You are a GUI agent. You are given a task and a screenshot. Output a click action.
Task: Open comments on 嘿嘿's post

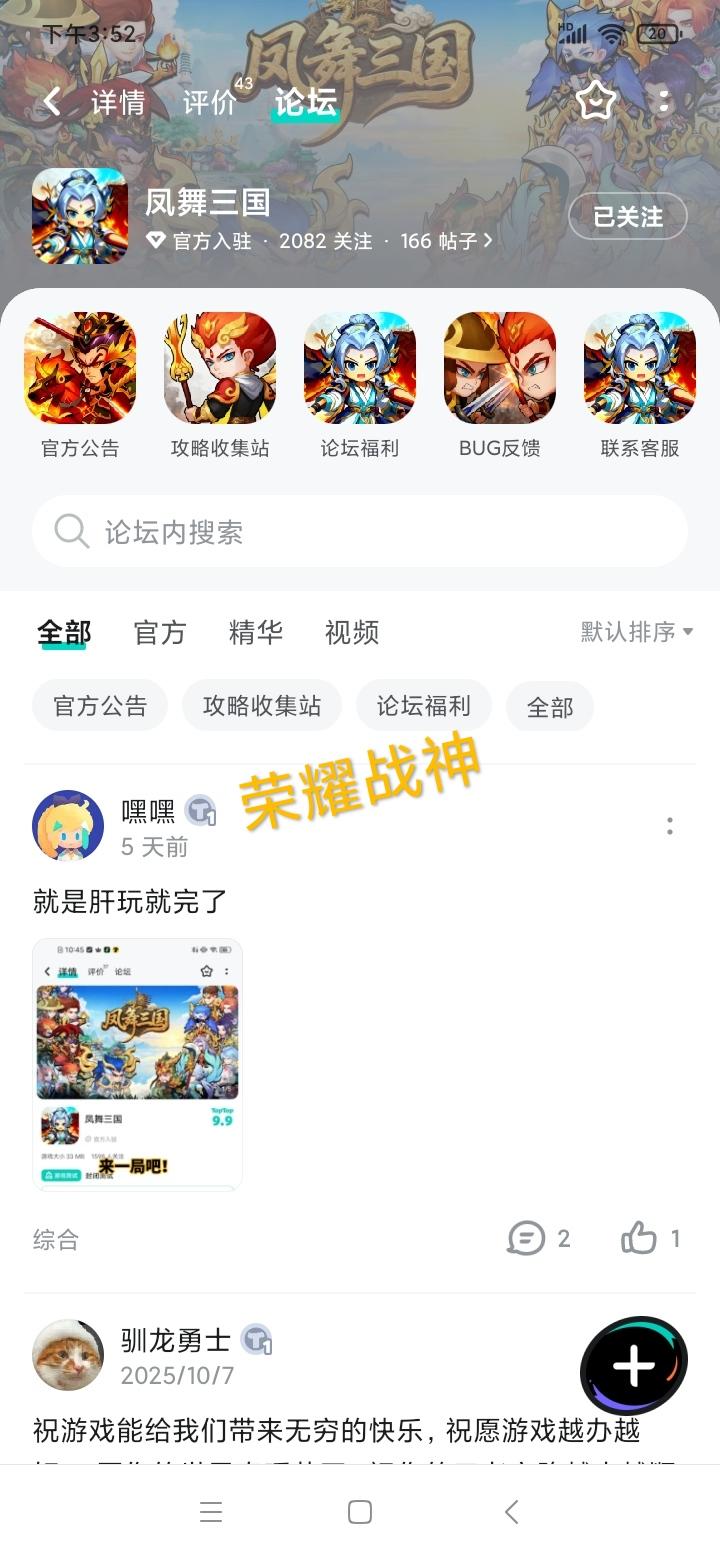click(x=524, y=1238)
